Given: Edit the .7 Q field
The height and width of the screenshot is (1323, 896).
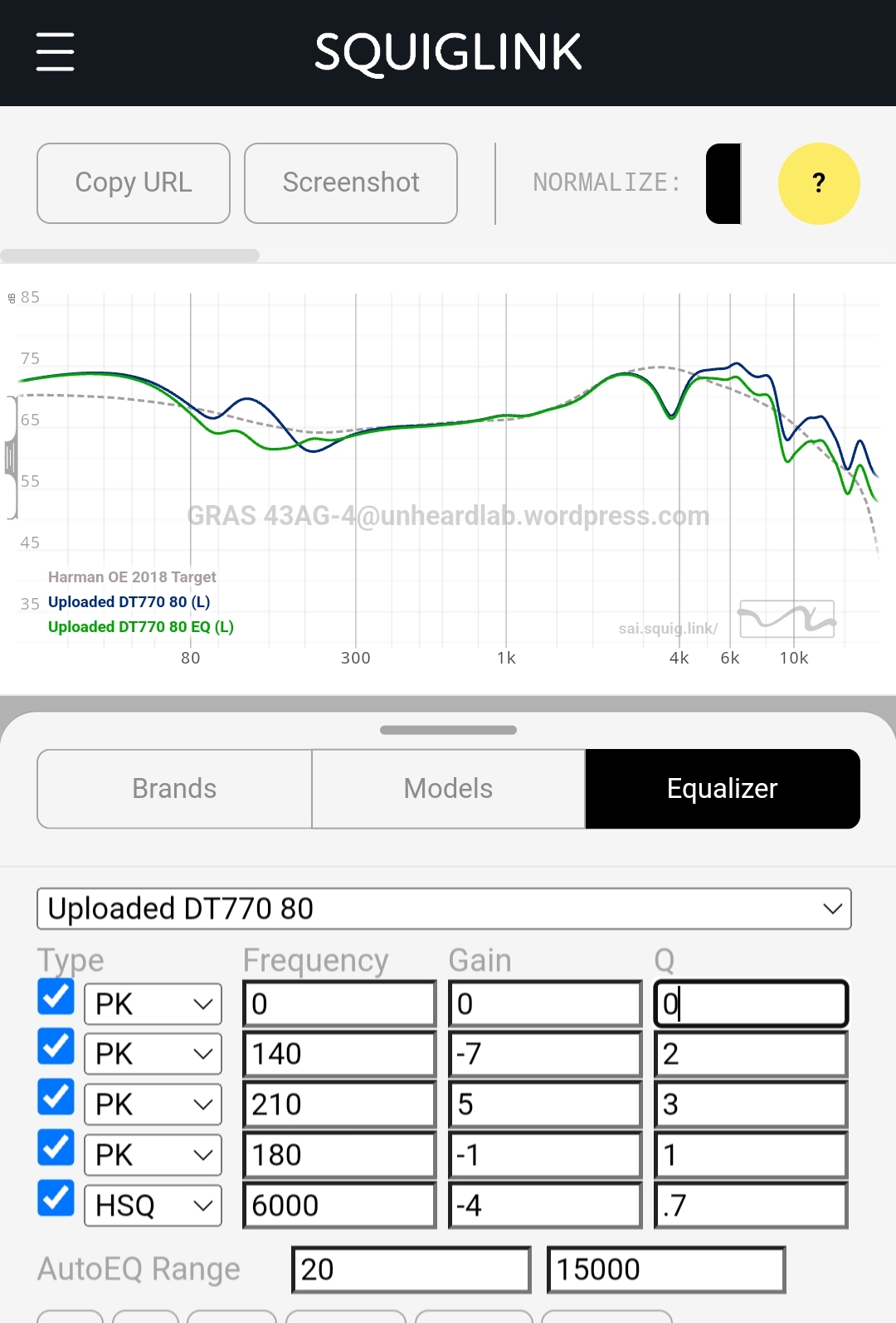Looking at the screenshot, I should pyautogui.click(x=751, y=1206).
